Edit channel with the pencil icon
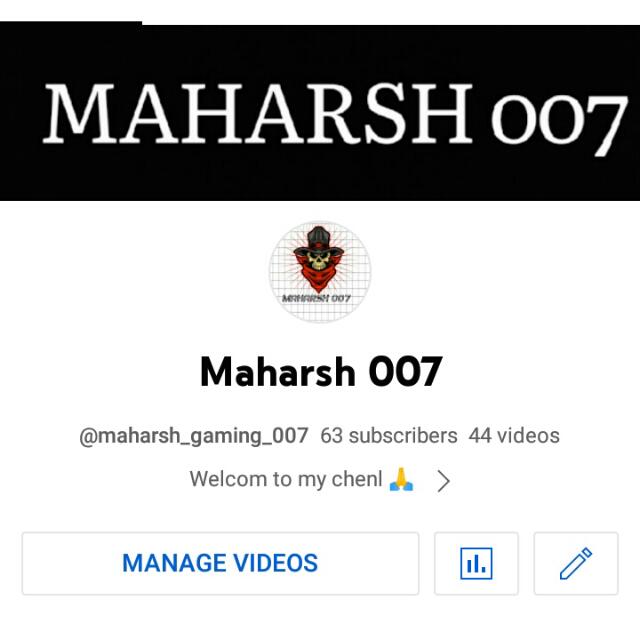 [x=576, y=563]
